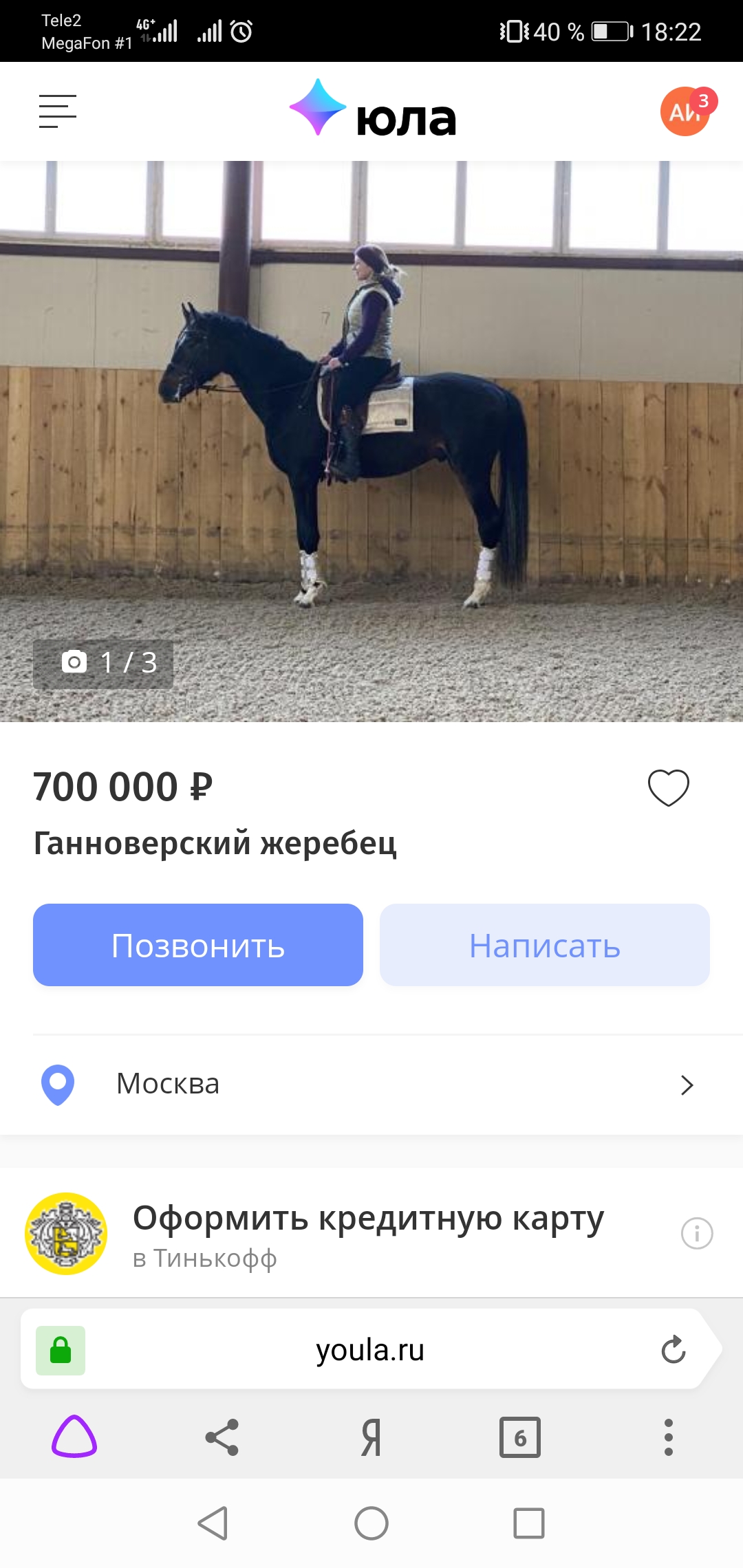743x1568 pixels.
Task: Share this page from the browser
Action: (222, 1437)
